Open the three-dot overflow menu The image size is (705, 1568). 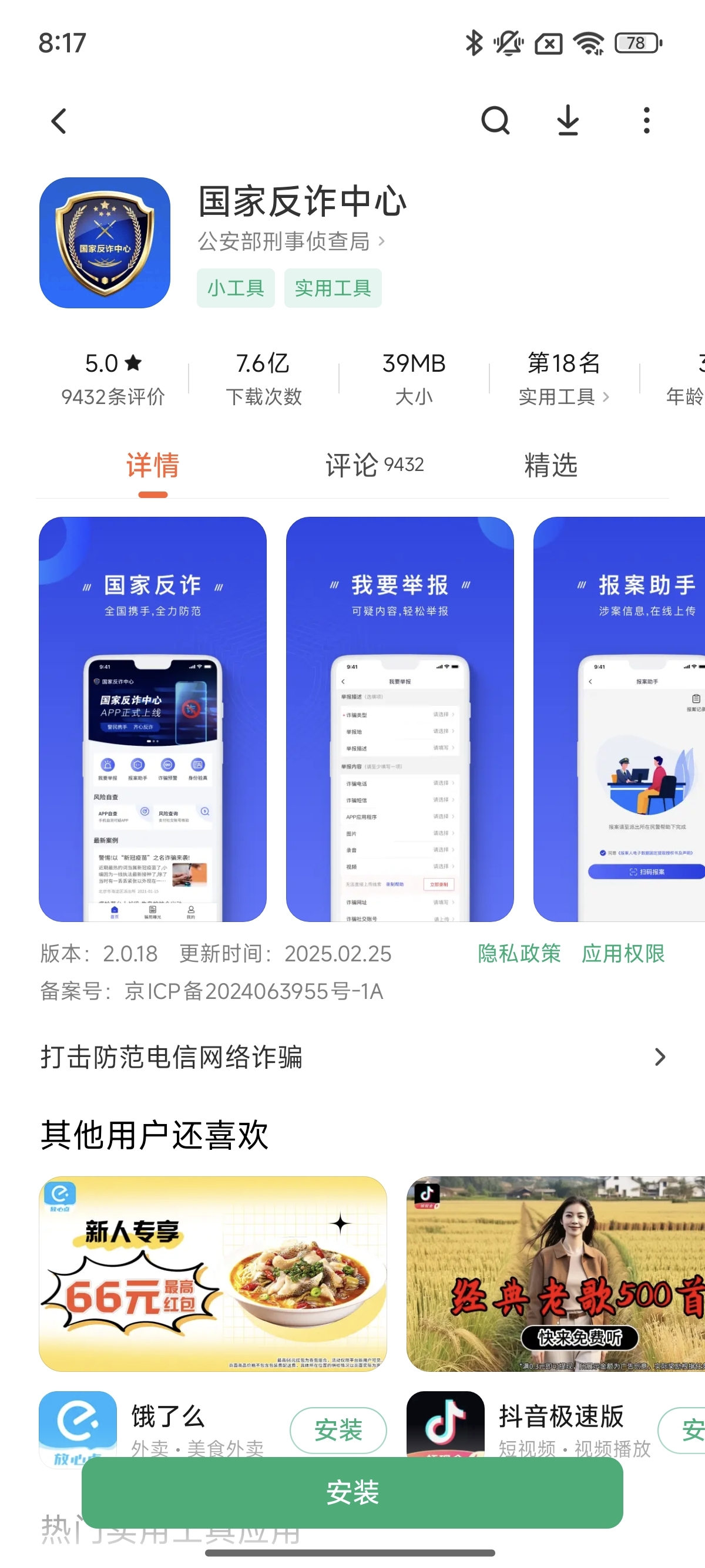click(x=646, y=120)
